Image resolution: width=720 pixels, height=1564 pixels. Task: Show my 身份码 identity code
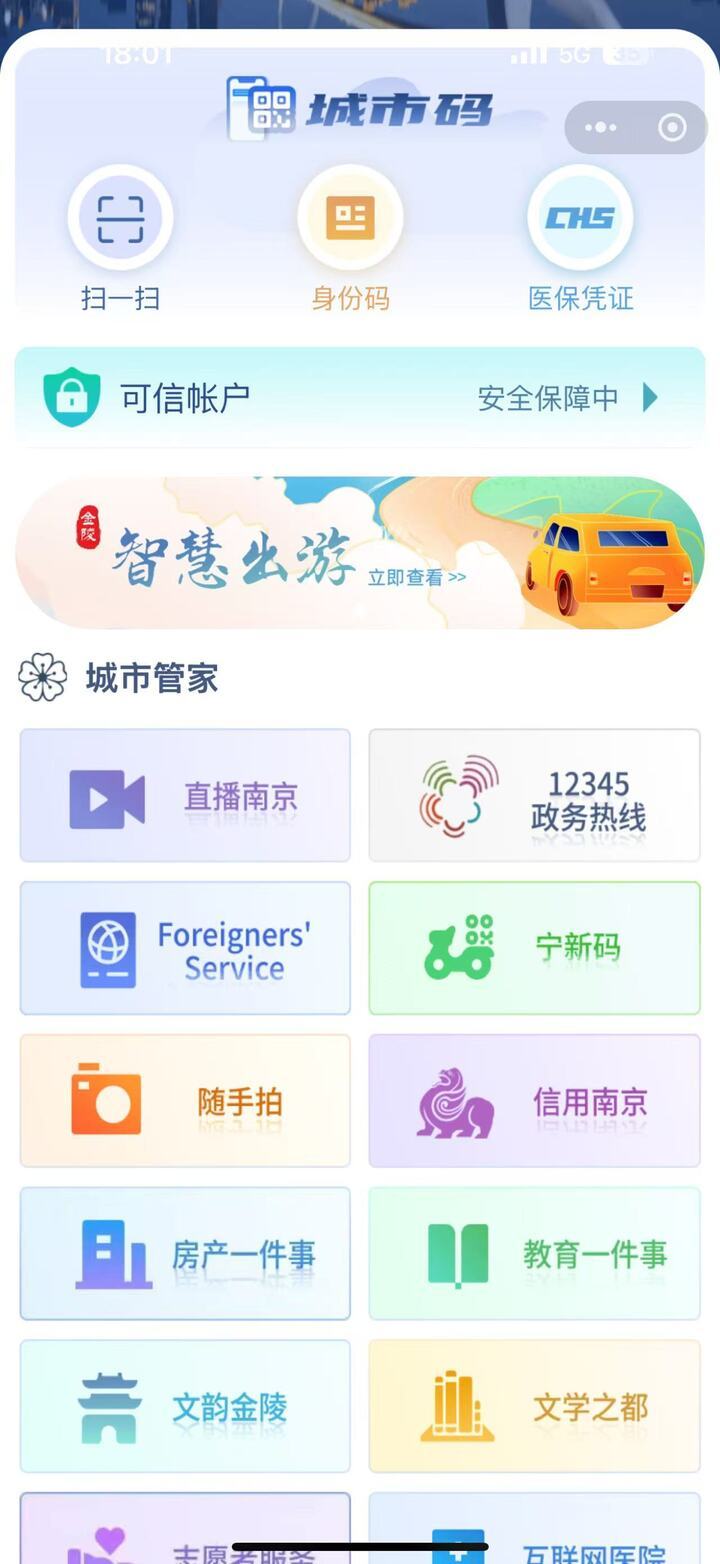(x=350, y=218)
